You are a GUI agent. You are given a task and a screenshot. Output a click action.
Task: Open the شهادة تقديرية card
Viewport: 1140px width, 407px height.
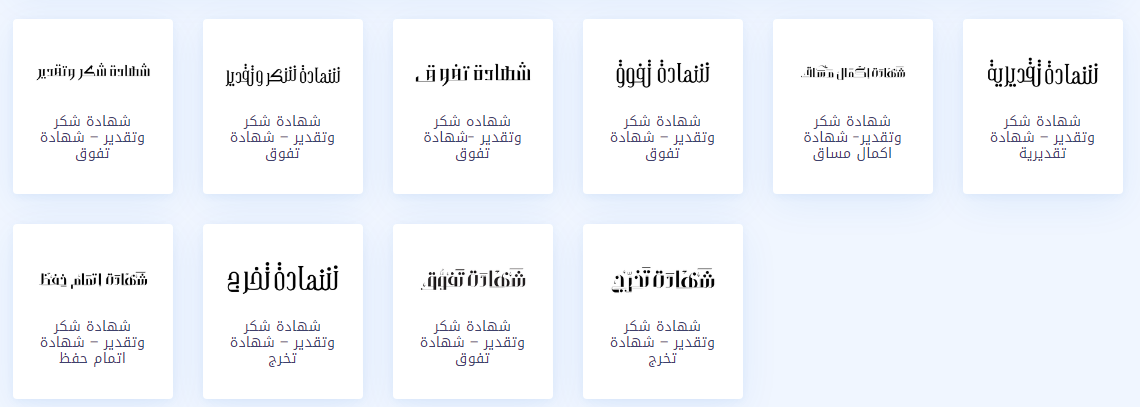1042,106
